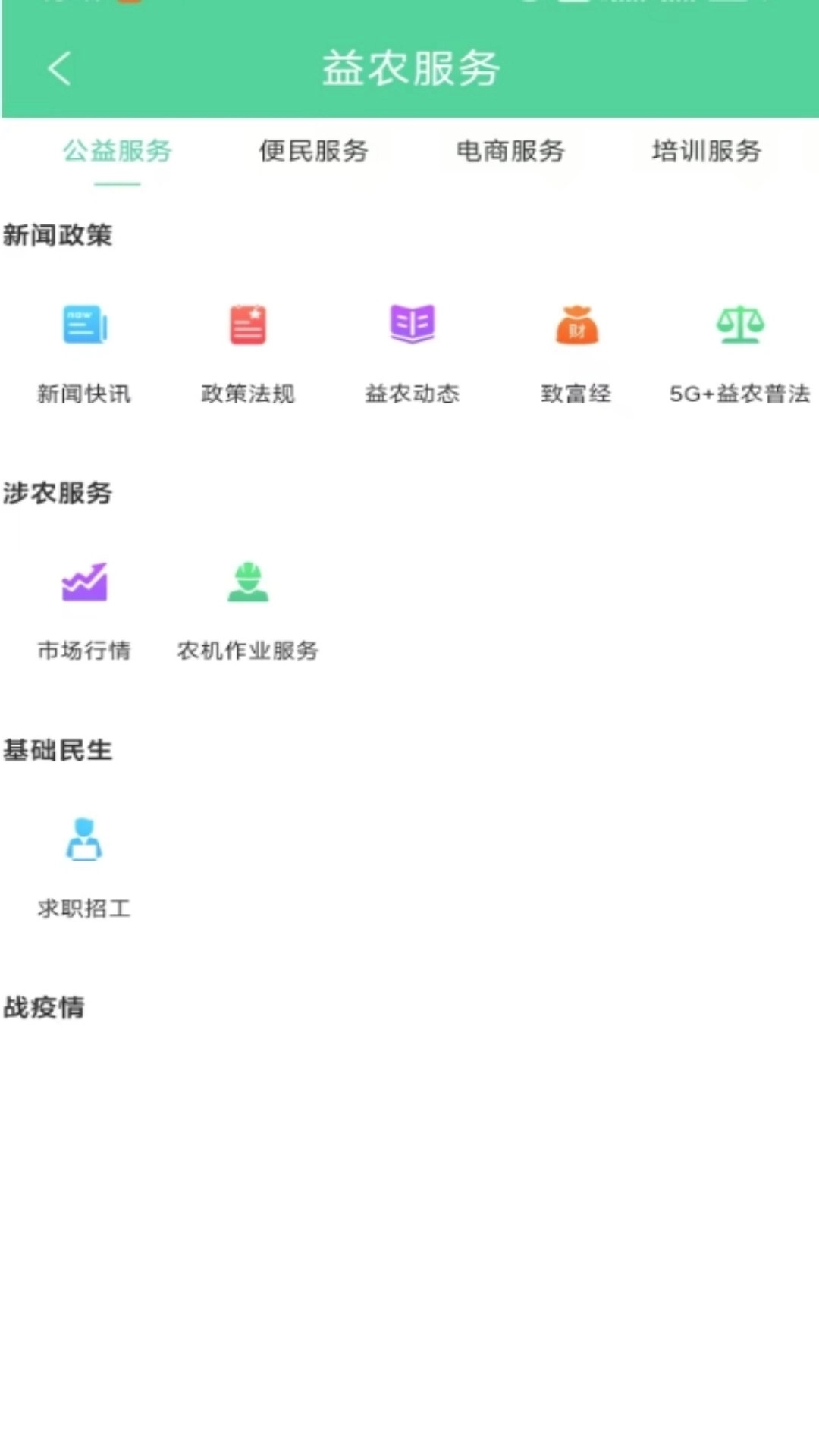Open the 培训服务 tab

point(705,152)
